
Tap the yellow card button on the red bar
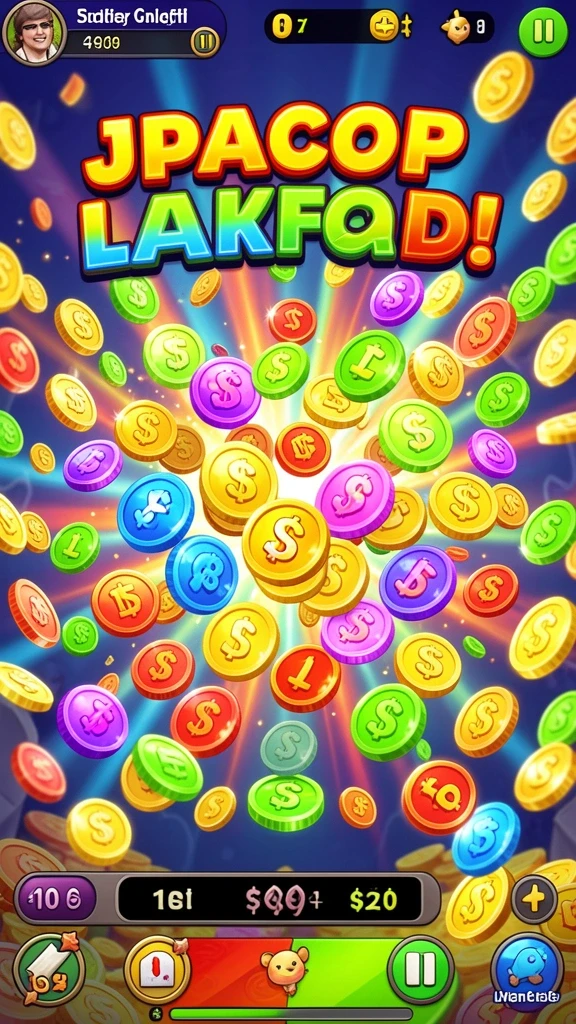click(x=157, y=968)
